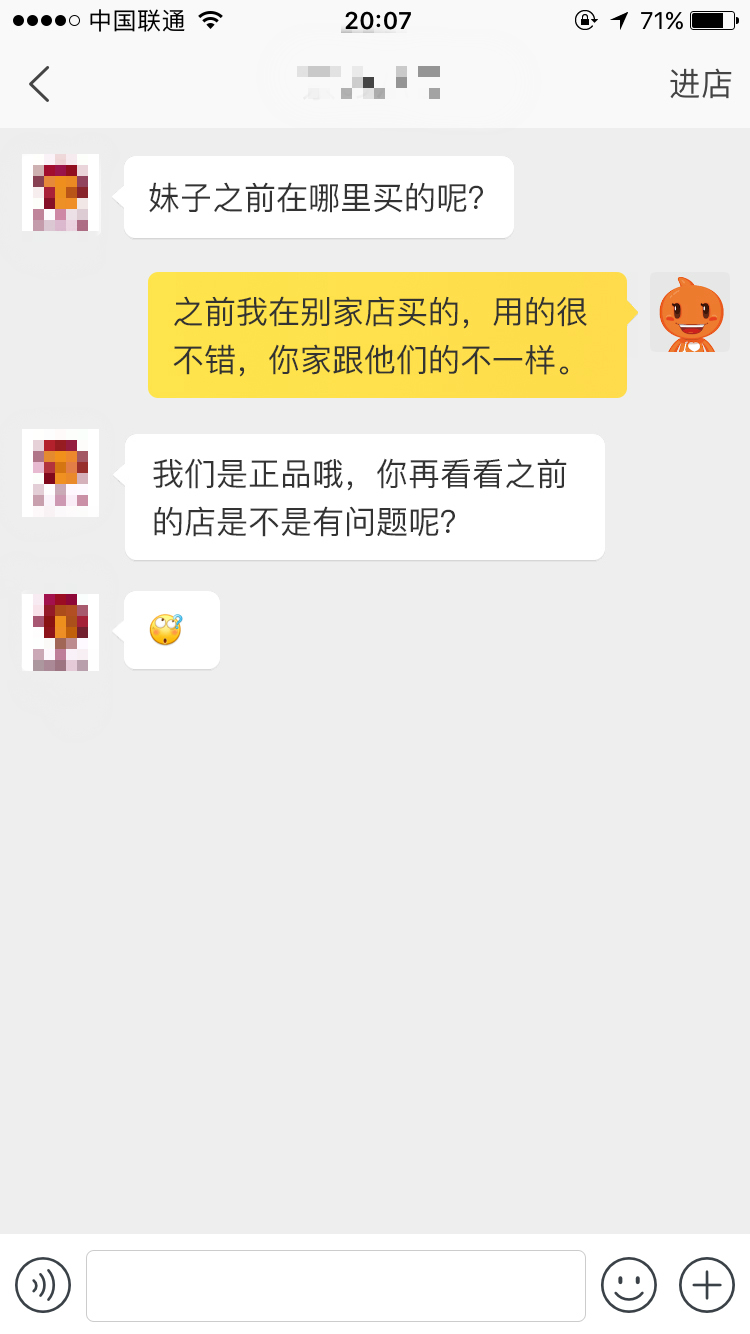Tap the back arrow to exit chat

[x=40, y=84]
